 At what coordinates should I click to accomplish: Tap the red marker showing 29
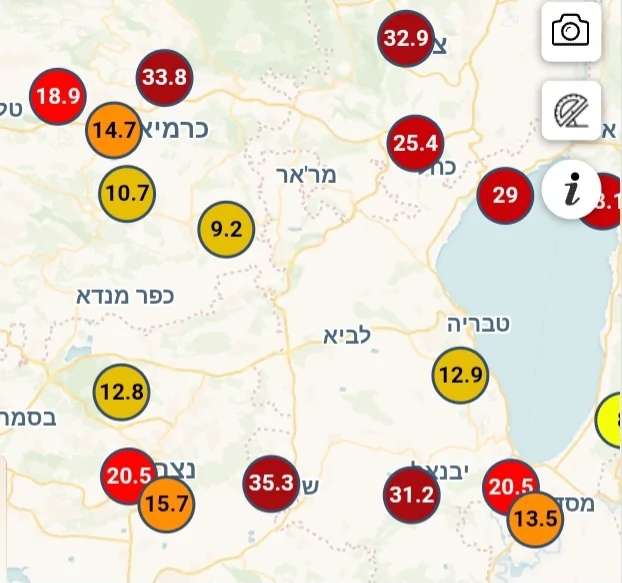(505, 195)
